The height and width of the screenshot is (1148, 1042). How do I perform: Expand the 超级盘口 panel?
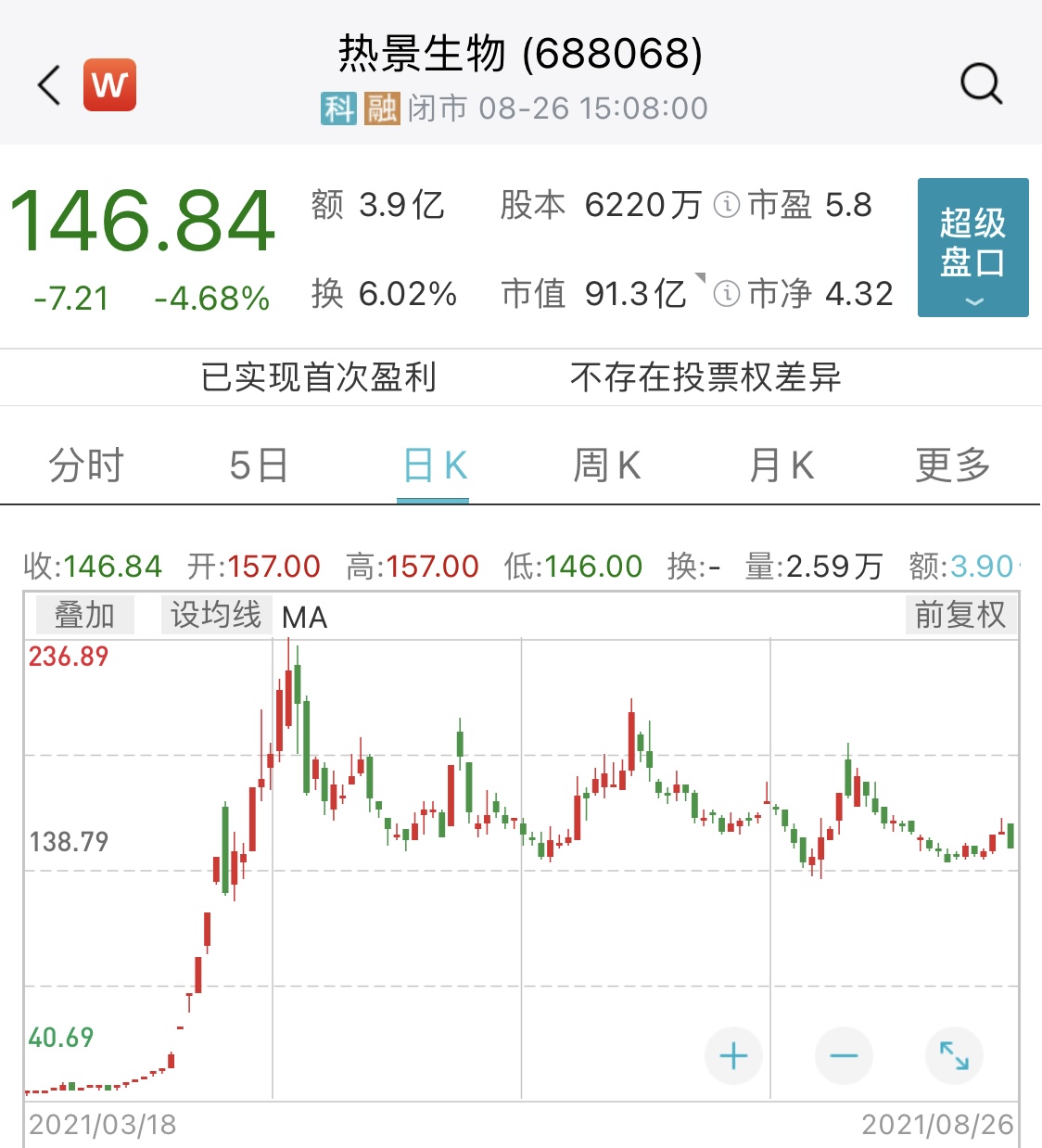[x=972, y=248]
